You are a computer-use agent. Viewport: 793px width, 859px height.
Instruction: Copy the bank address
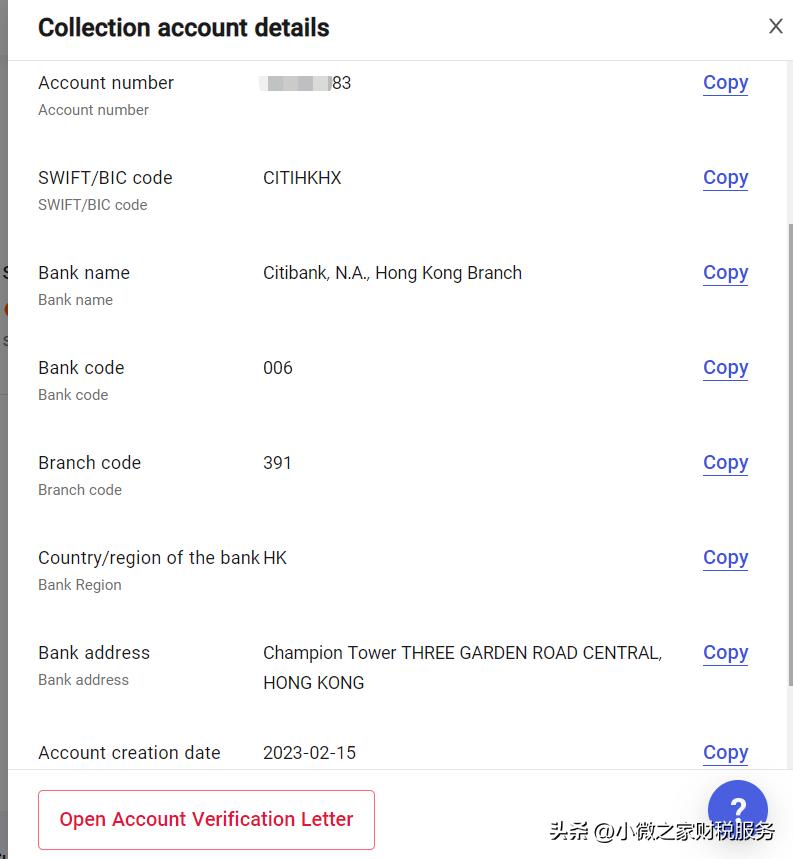(x=725, y=653)
